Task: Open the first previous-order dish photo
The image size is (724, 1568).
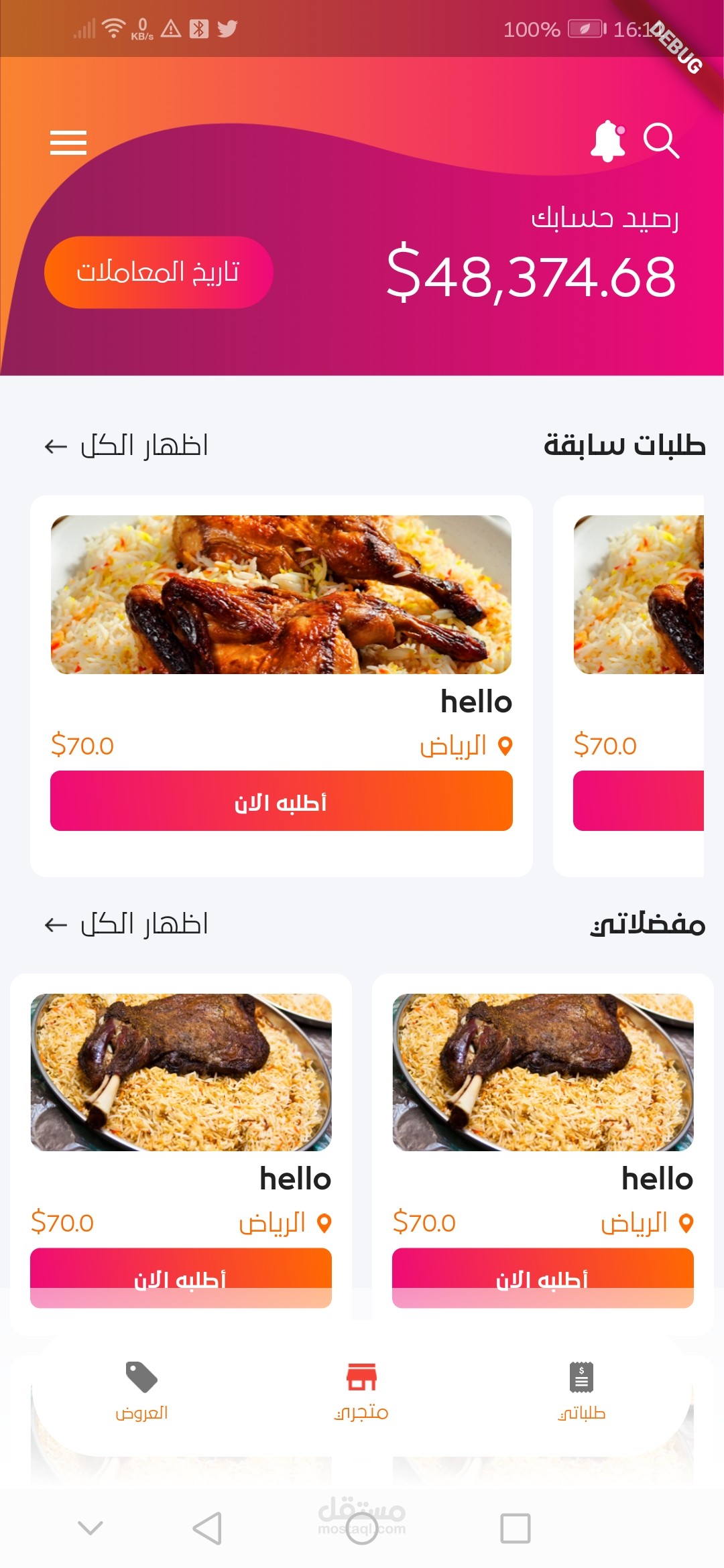Action: (x=282, y=594)
